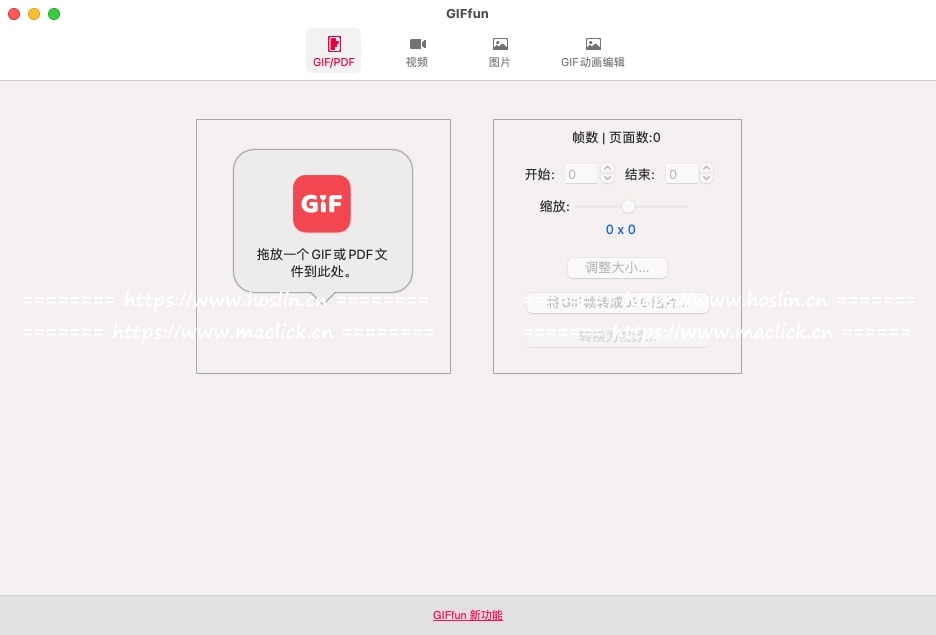This screenshot has height=635, width=936.
Task: Switch to the 图片 tab
Action: (x=499, y=51)
